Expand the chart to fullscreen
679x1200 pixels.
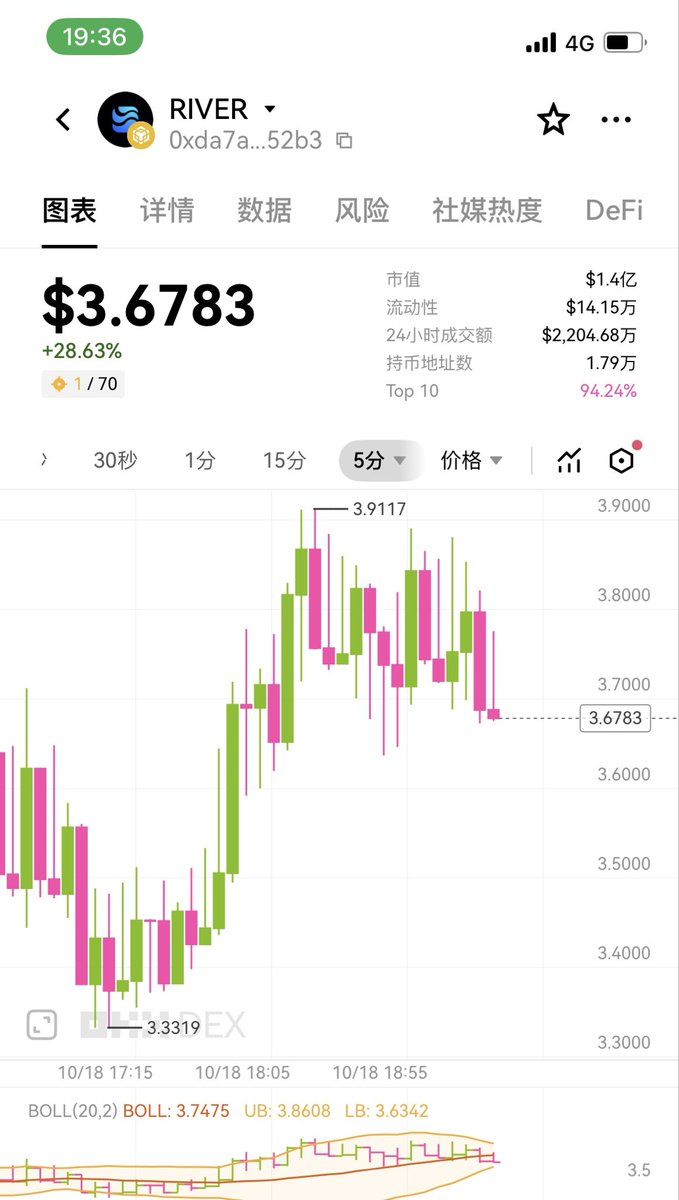click(x=41, y=1024)
